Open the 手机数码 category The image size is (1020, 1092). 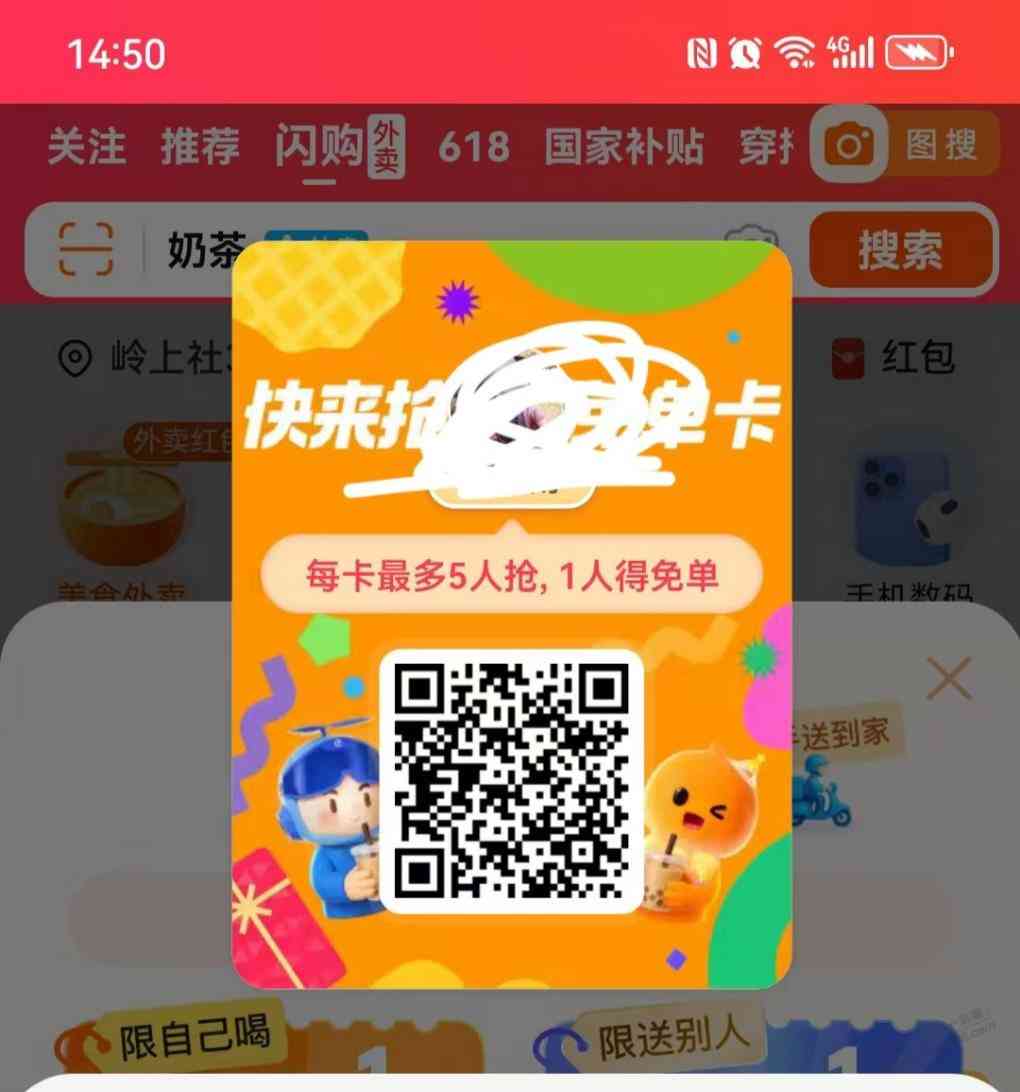(908, 520)
